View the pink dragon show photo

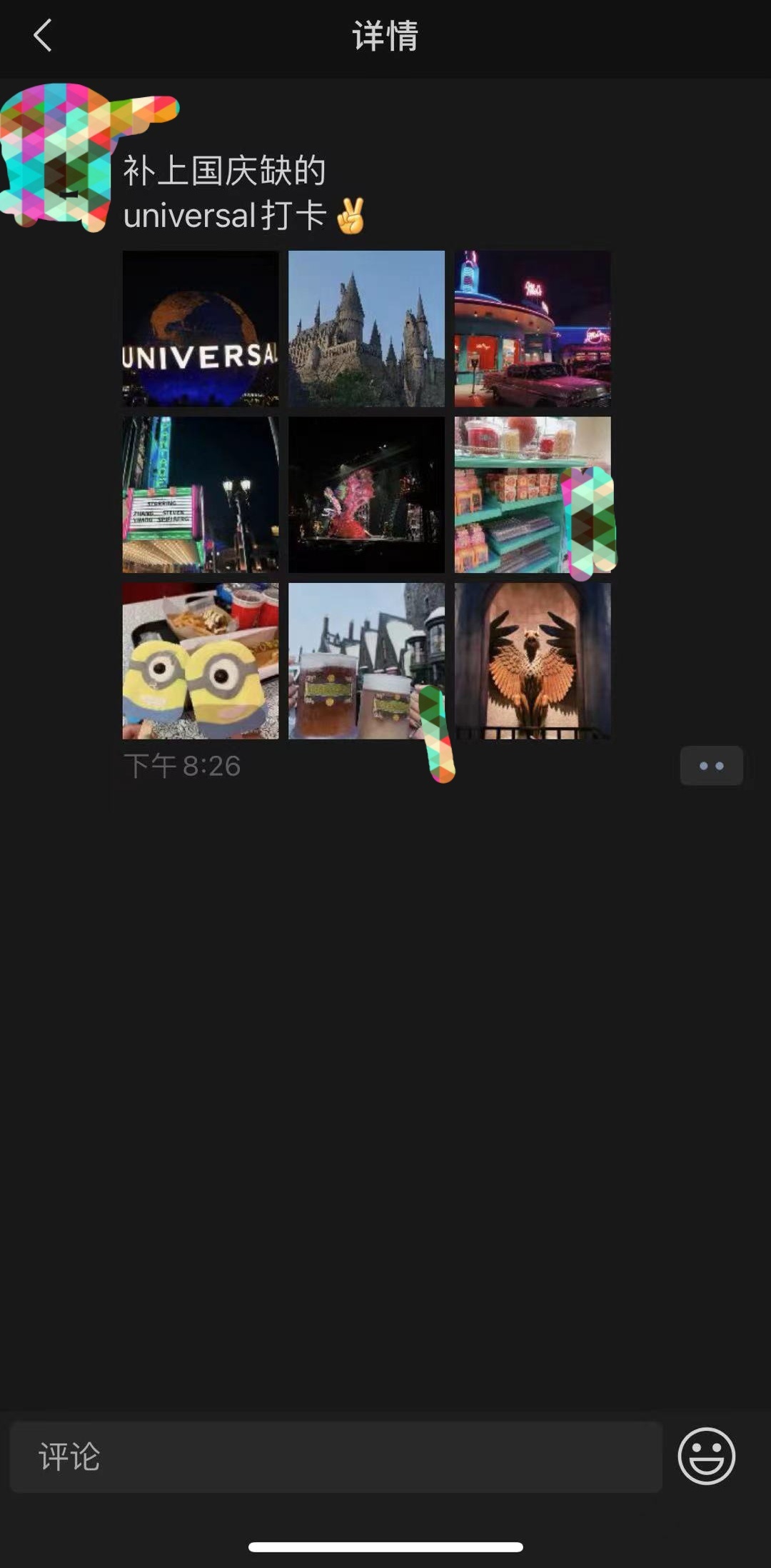pyautogui.click(x=366, y=494)
